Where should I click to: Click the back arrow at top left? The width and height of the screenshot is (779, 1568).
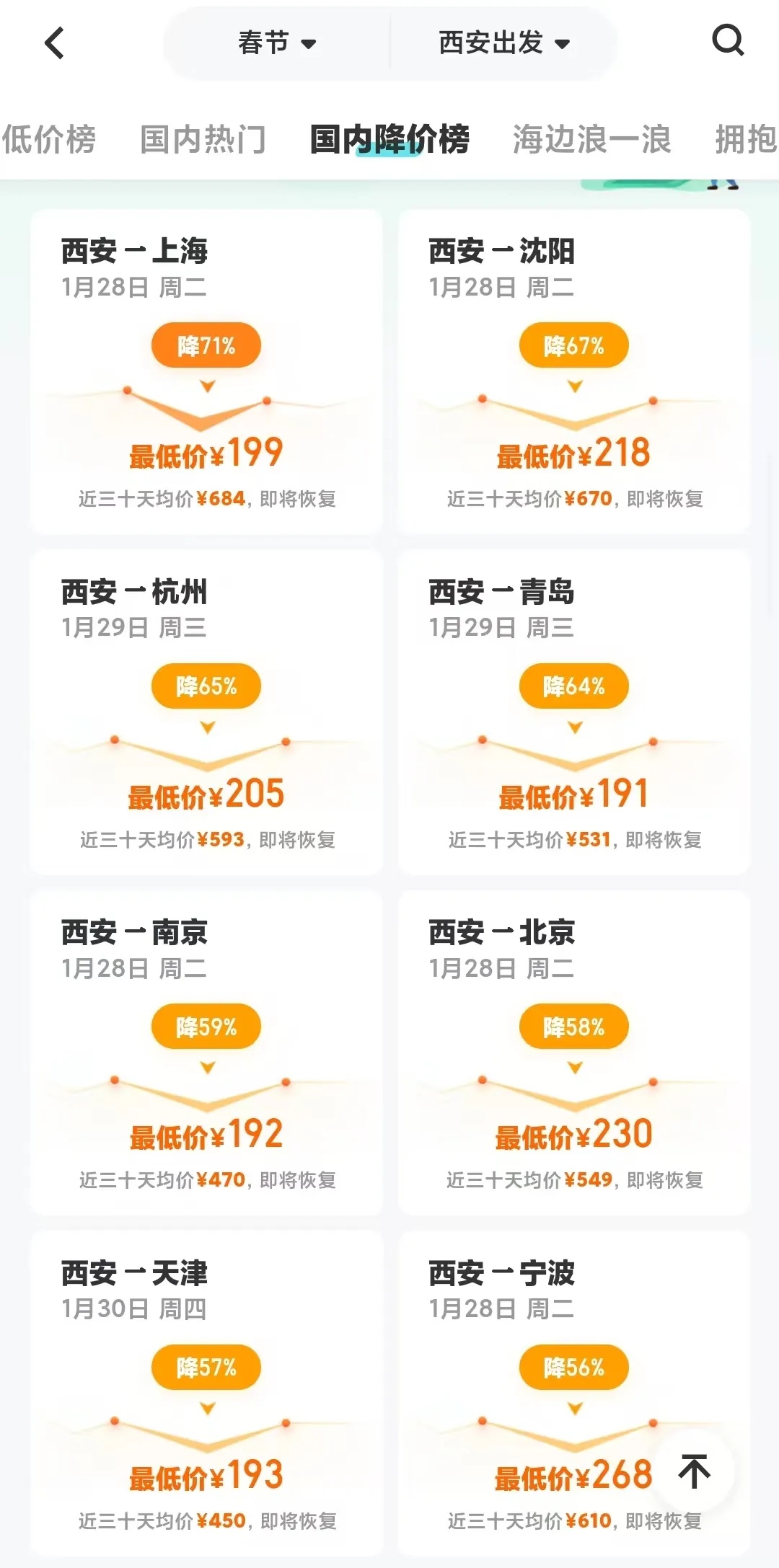54,43
